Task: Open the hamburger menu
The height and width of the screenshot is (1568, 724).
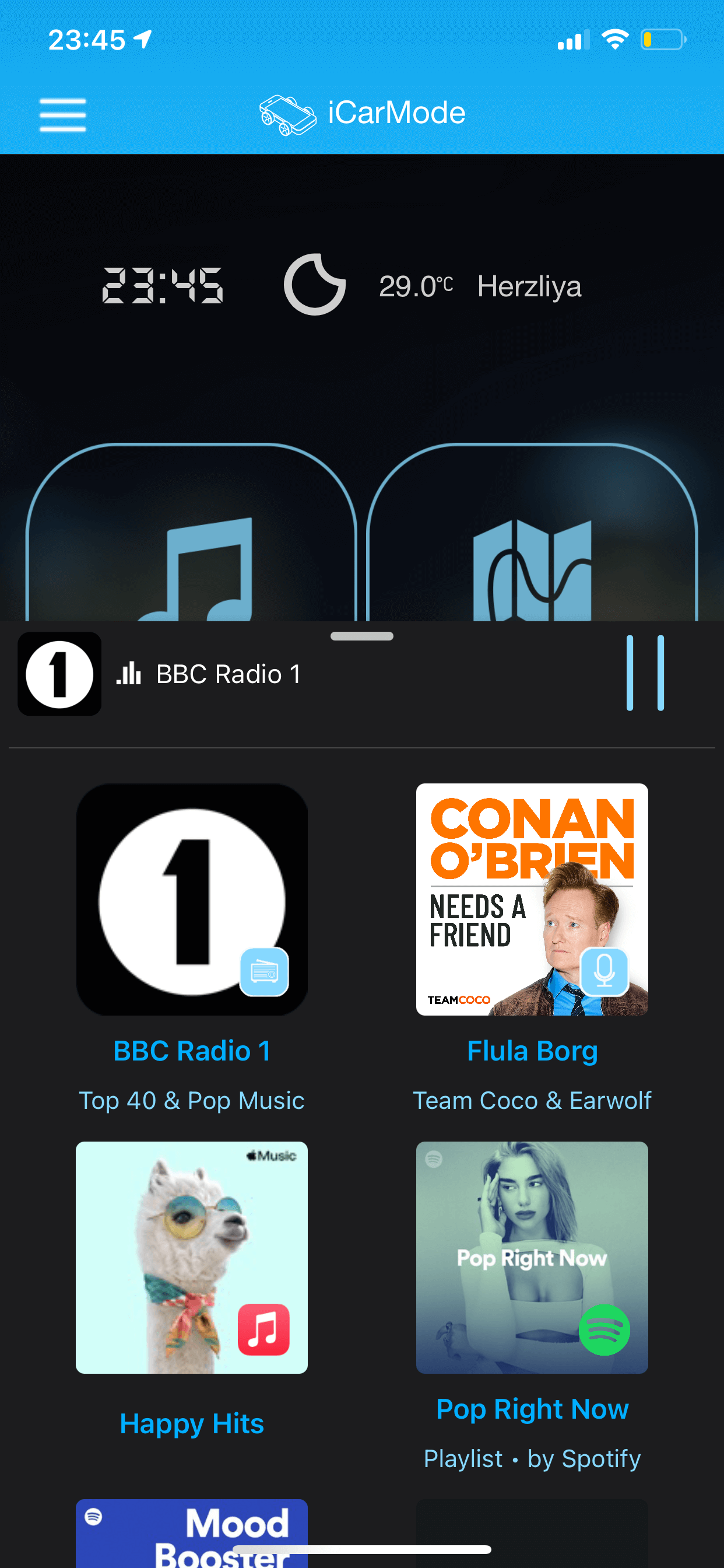Action: [63, 114]
